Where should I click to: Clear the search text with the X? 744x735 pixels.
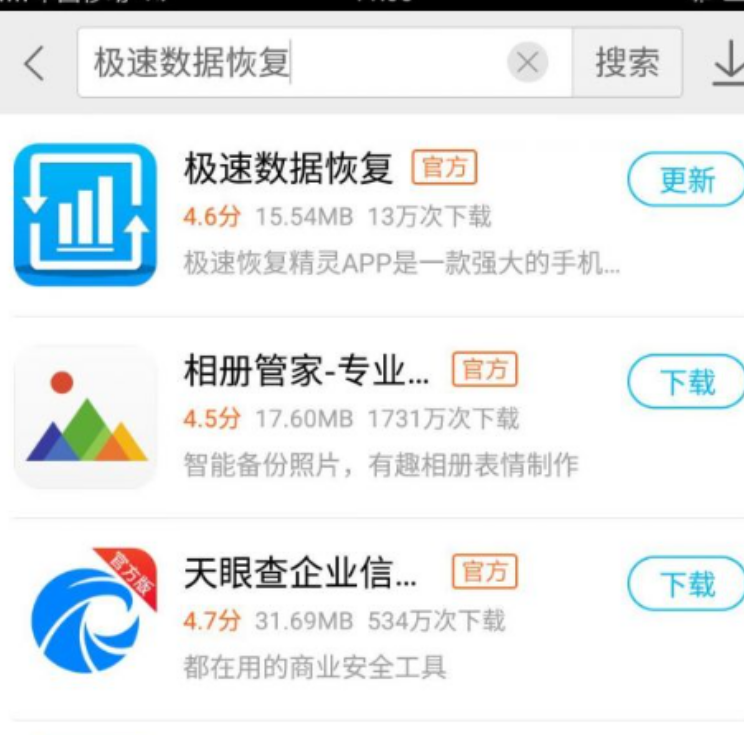click(527, 64)
